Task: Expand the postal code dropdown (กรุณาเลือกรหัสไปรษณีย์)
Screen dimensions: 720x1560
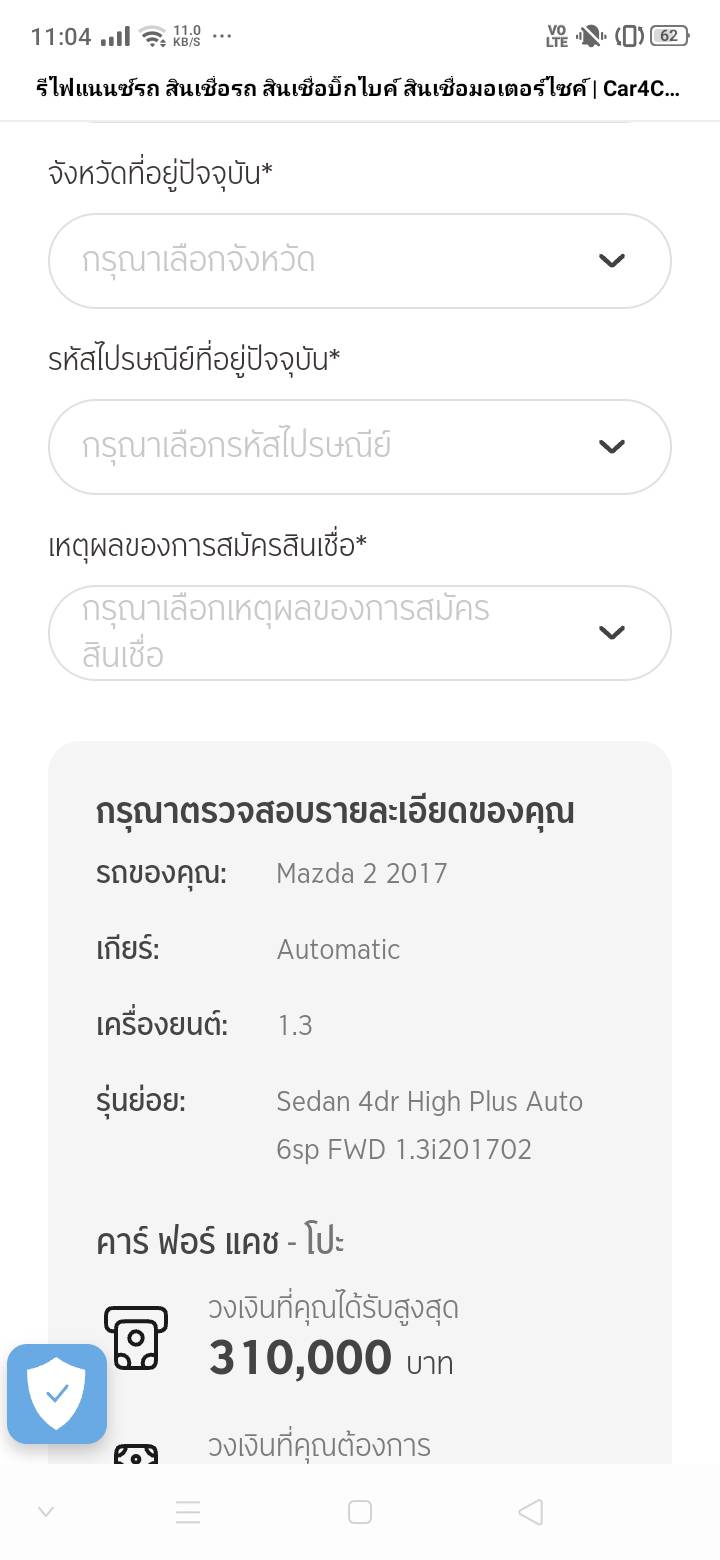Action: 359,447
